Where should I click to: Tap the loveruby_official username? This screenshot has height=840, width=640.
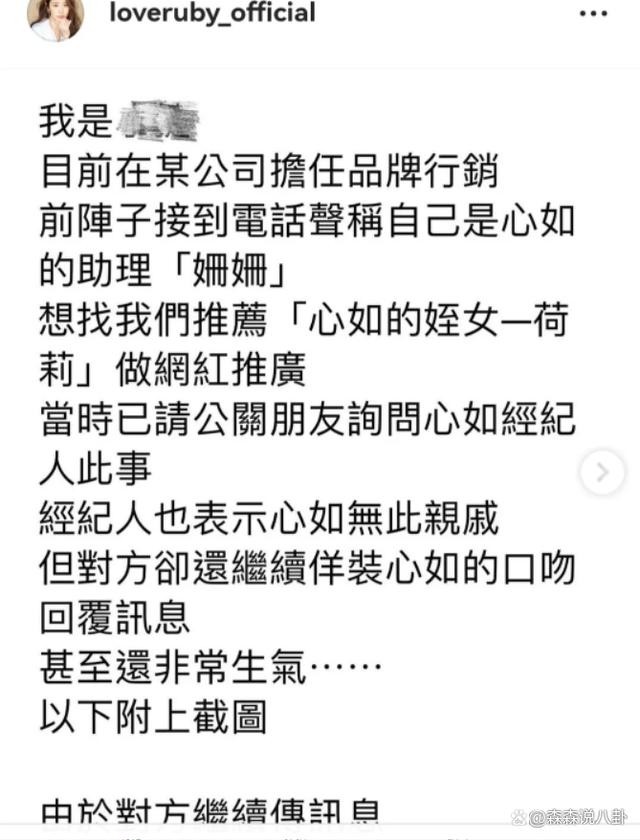[212, 13]
